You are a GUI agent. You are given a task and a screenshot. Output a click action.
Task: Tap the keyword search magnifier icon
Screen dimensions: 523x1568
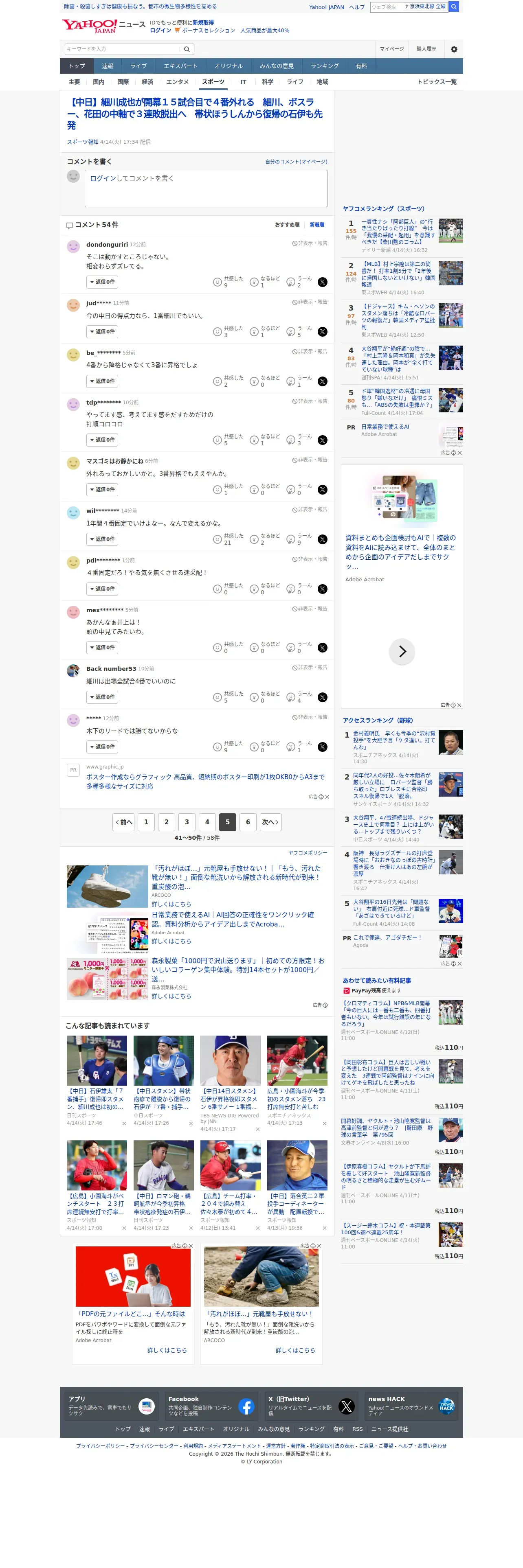[187, 49]
